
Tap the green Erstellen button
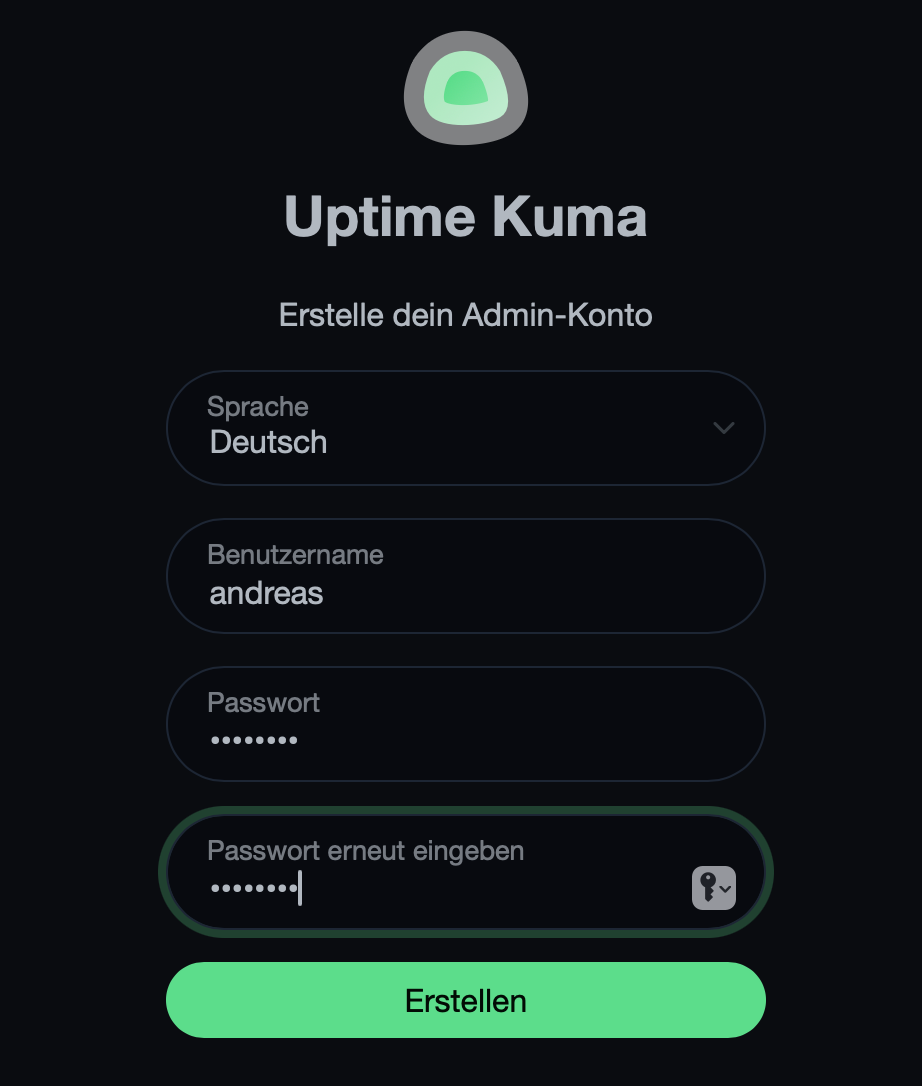click(x=465, y=1000)
